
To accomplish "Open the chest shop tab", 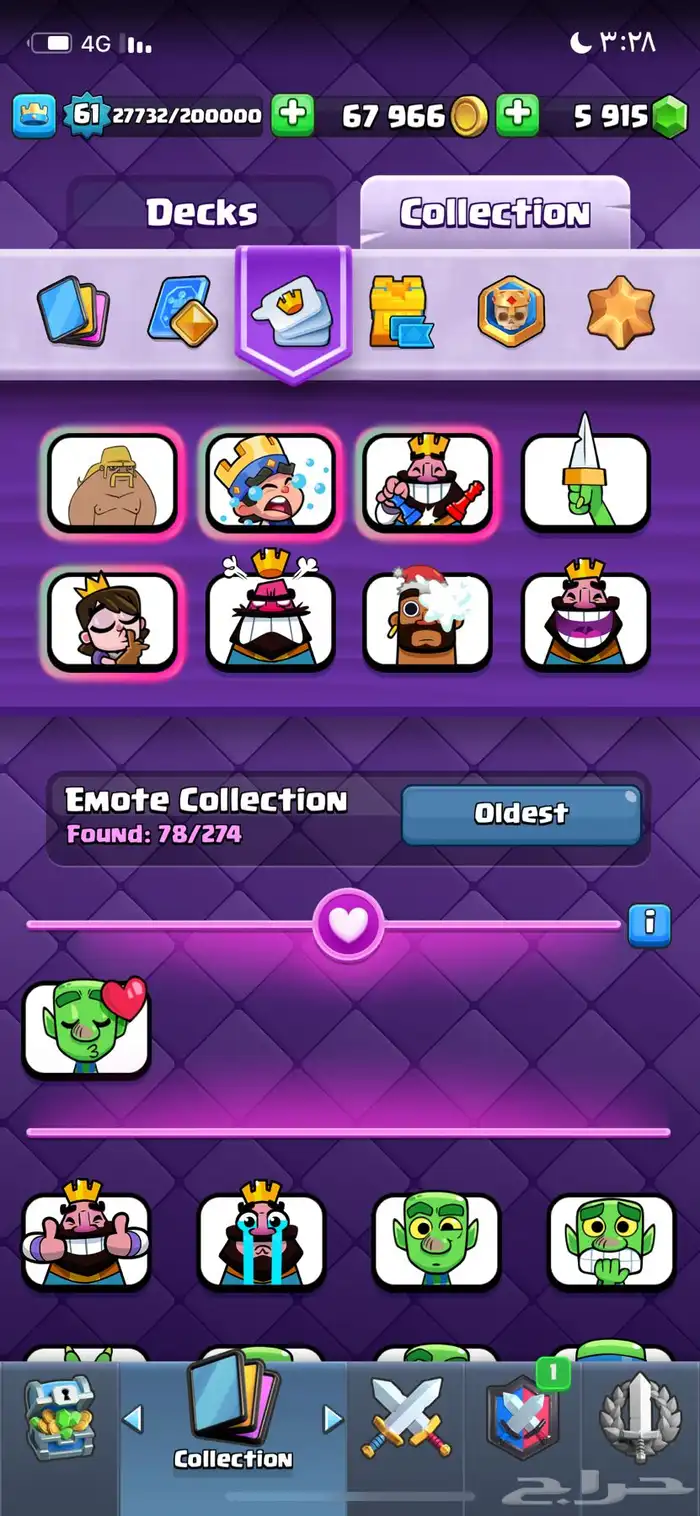I will 60,1420.
